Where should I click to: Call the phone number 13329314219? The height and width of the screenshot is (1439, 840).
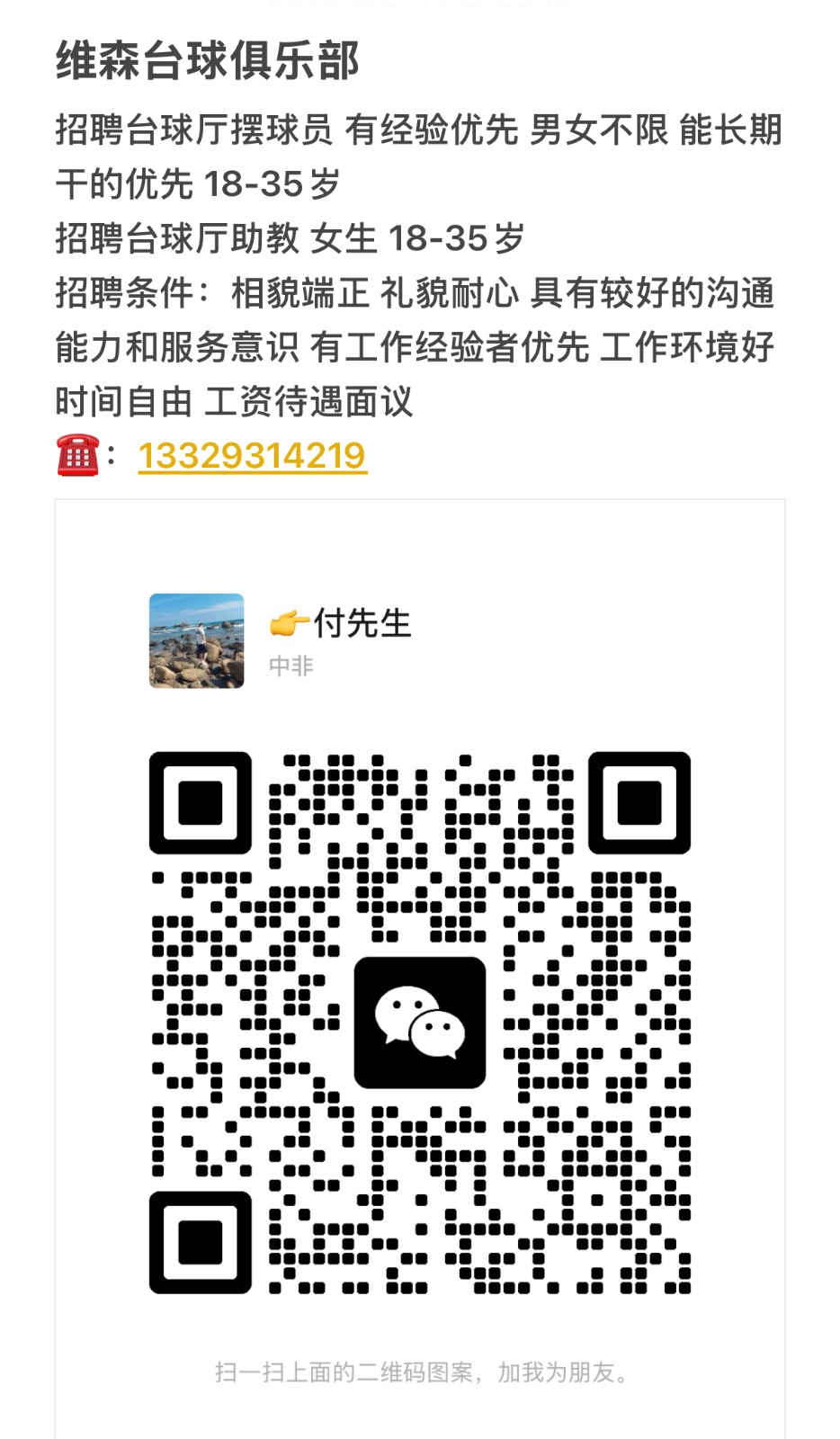pos(252,455)
